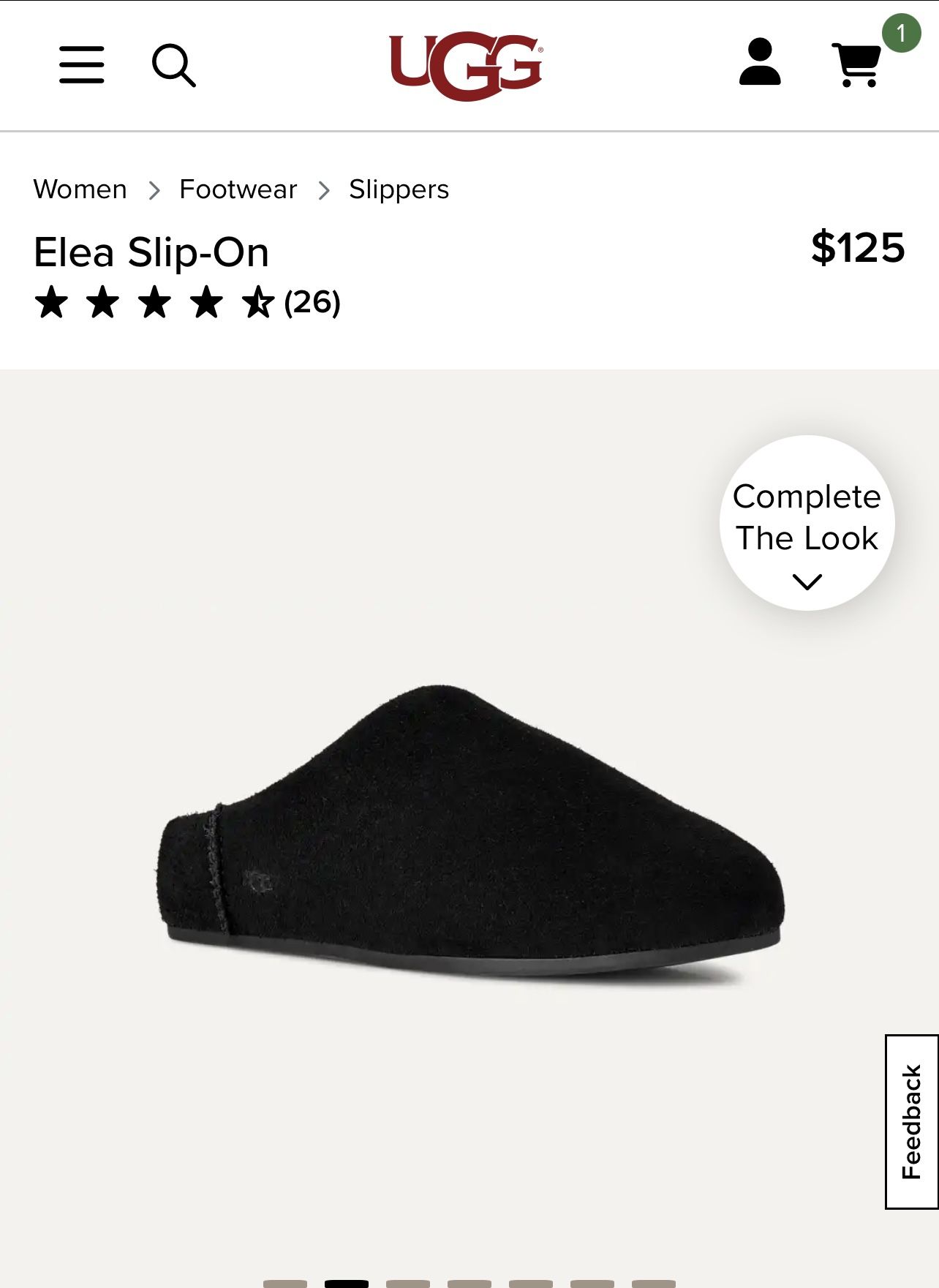Open the Complete The Look circle

[807, 521]
